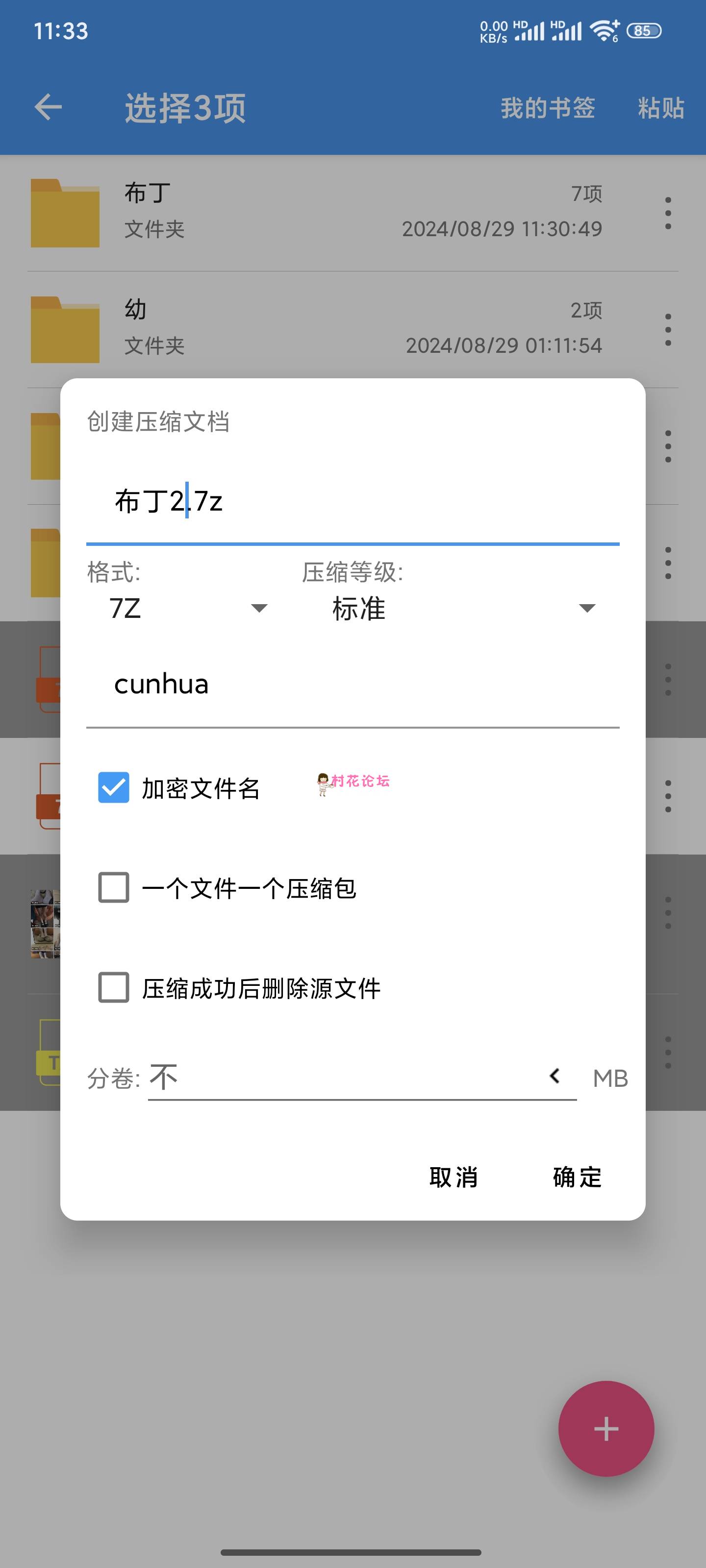
Task: Confirm archive creation with 确定
Action: 578,1177
